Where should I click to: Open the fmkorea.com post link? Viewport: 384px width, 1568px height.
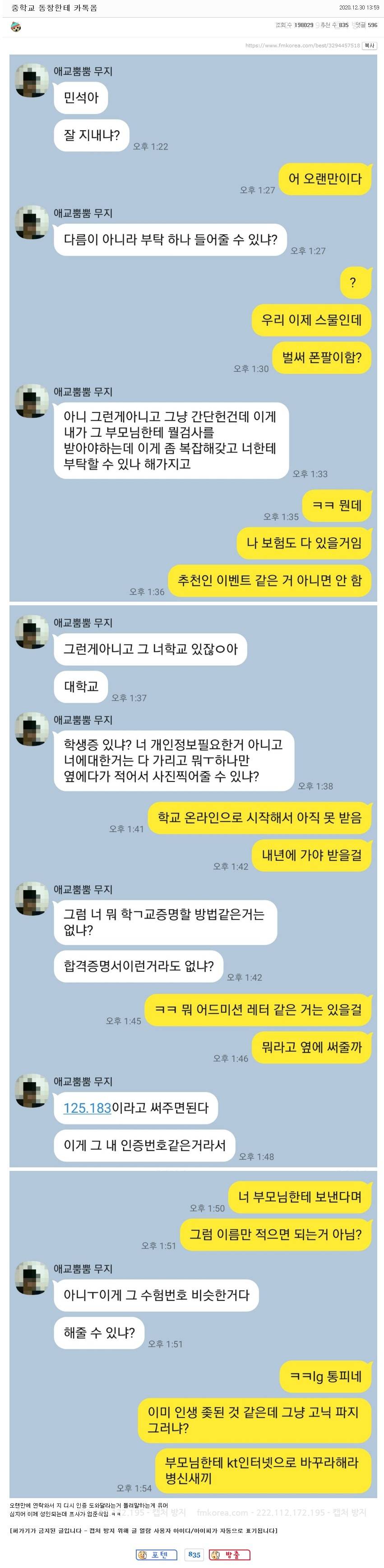pos(302,46)
